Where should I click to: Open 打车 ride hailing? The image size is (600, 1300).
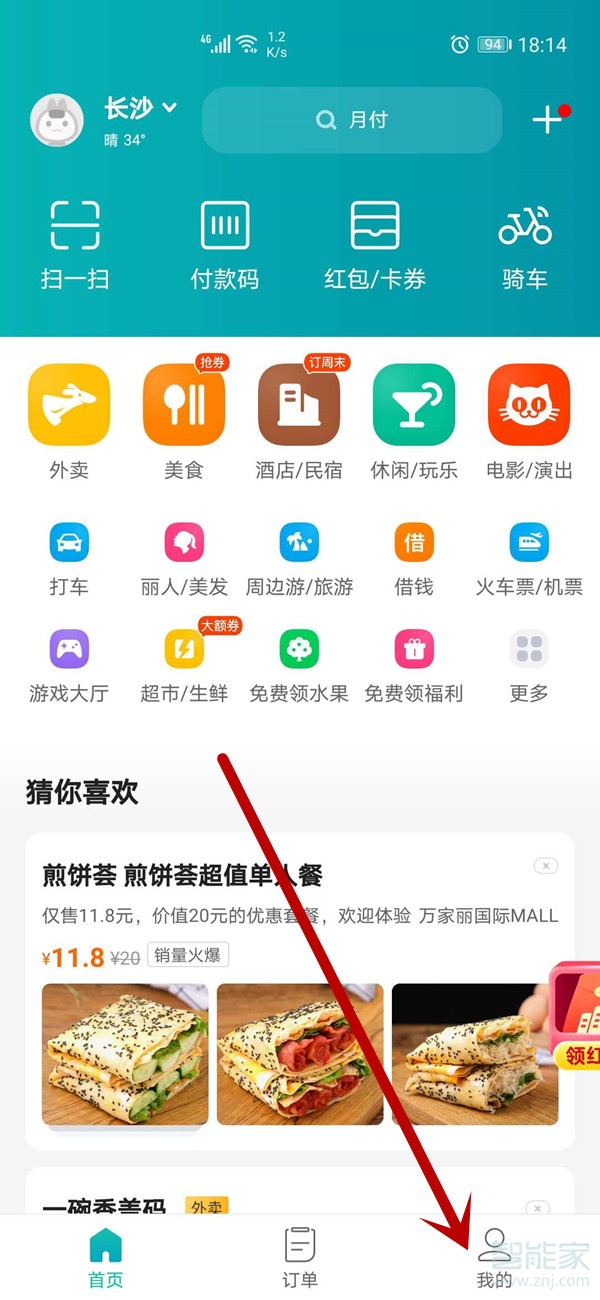coord(69,558)
